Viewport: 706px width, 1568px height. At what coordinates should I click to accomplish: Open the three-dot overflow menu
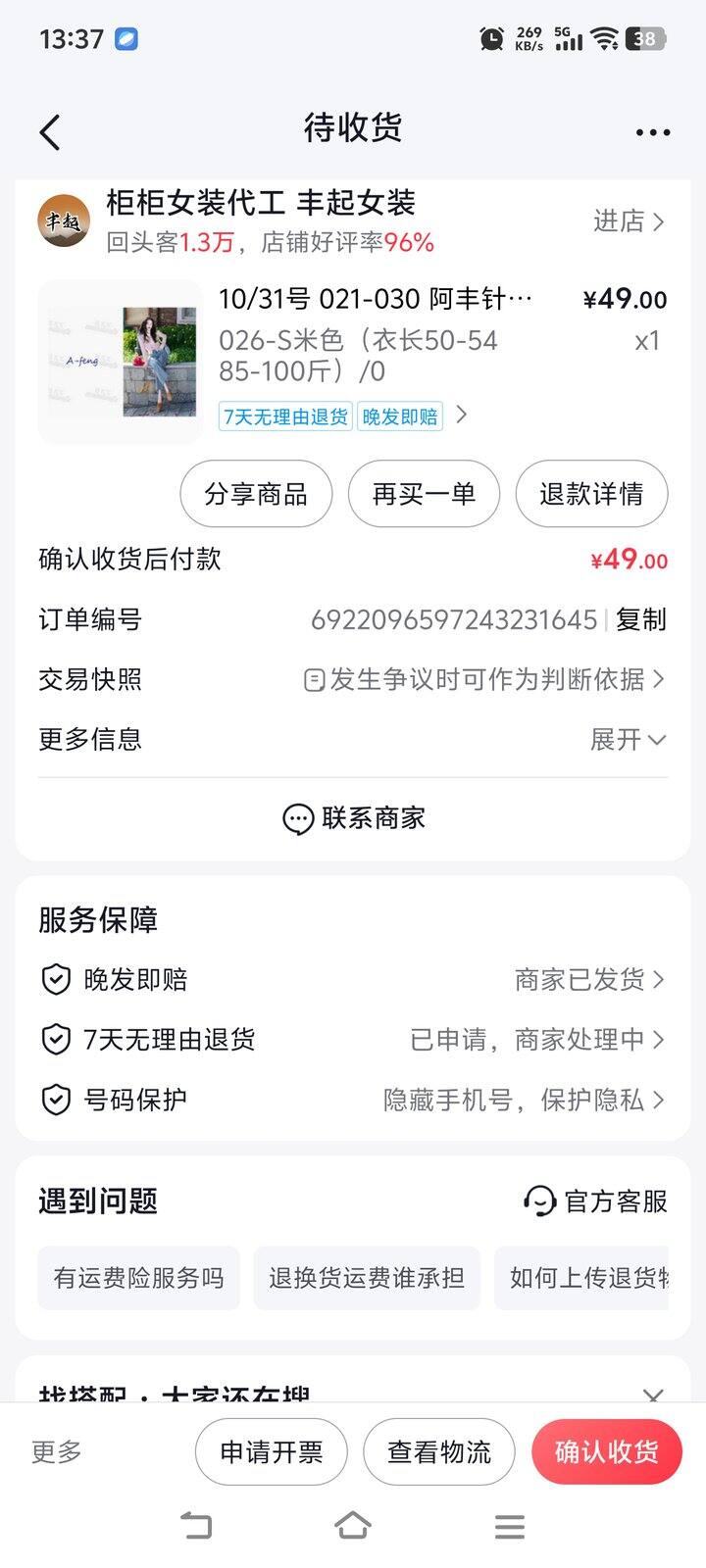coord(652,132)
